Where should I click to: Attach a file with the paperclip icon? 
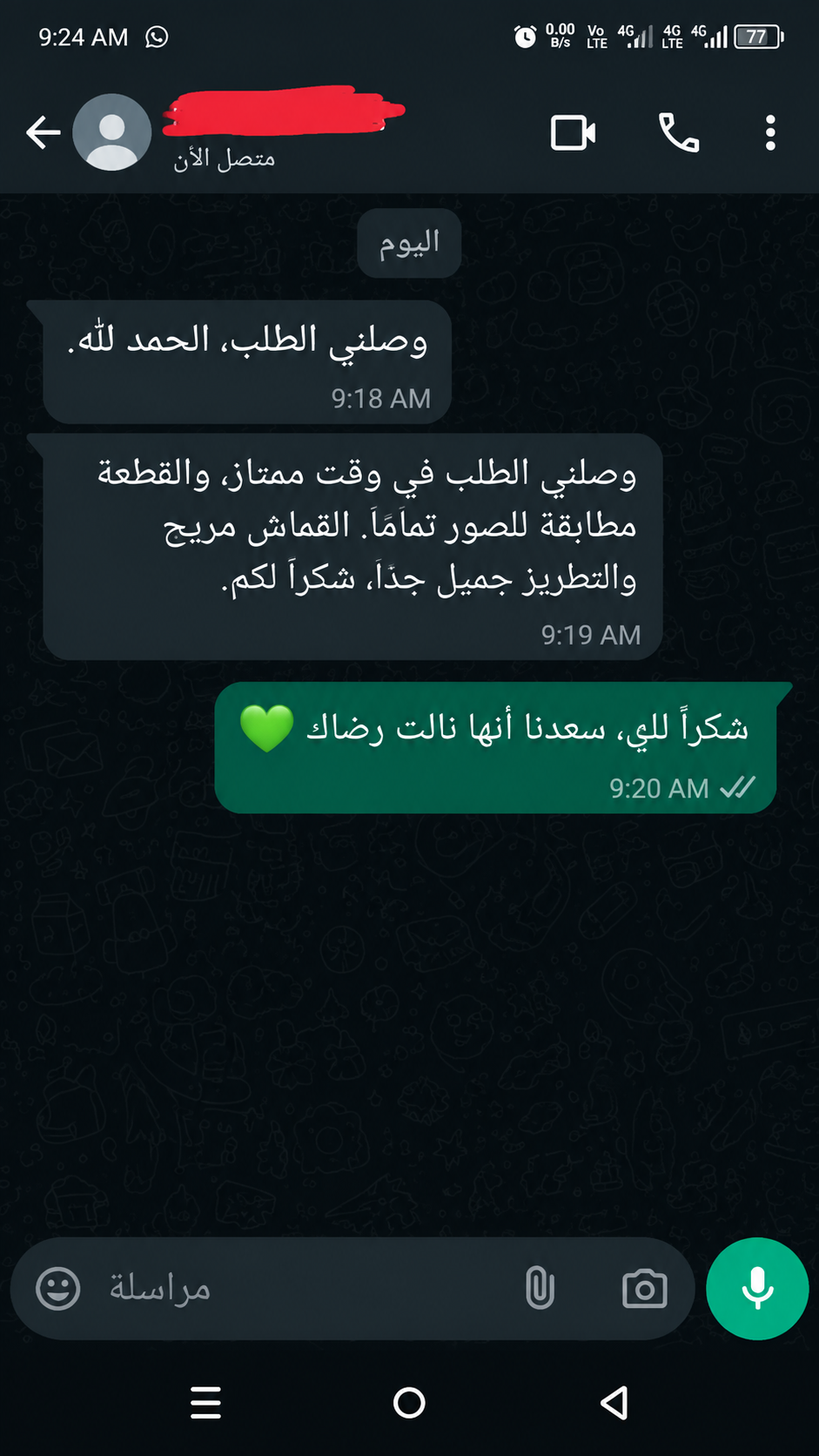540,1288
